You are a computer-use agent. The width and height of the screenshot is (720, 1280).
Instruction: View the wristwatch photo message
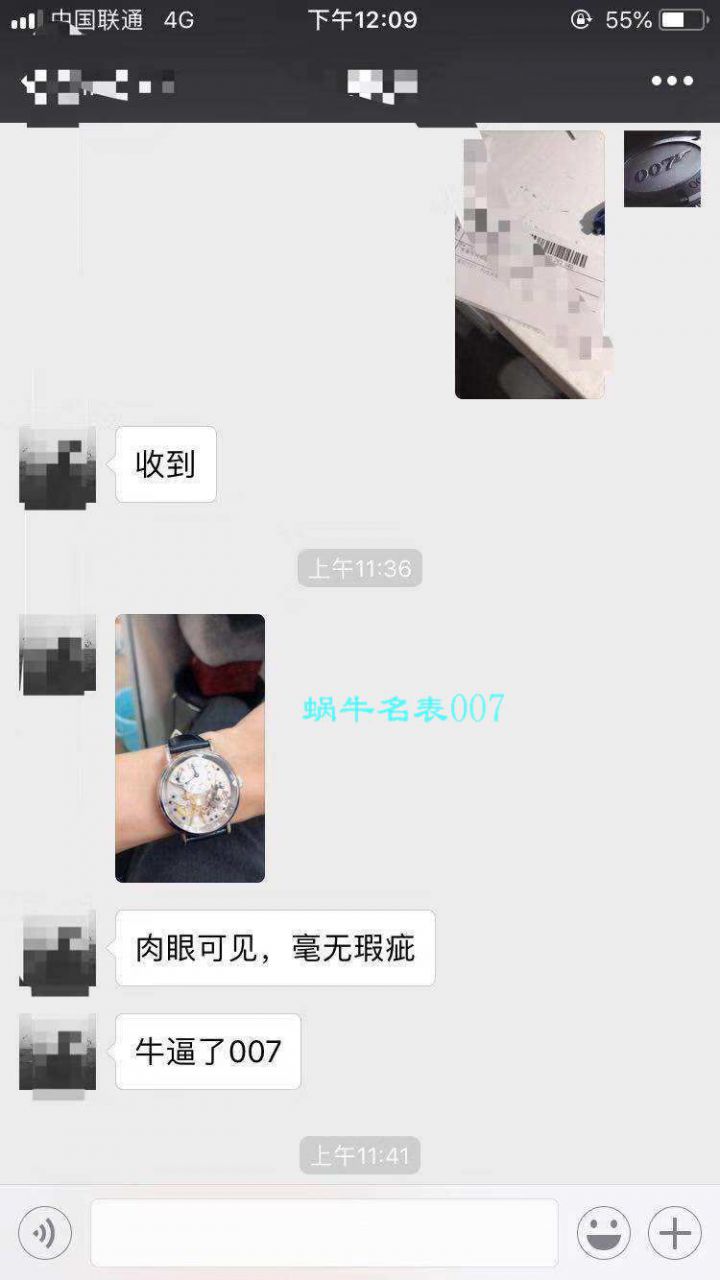(190, 748)
